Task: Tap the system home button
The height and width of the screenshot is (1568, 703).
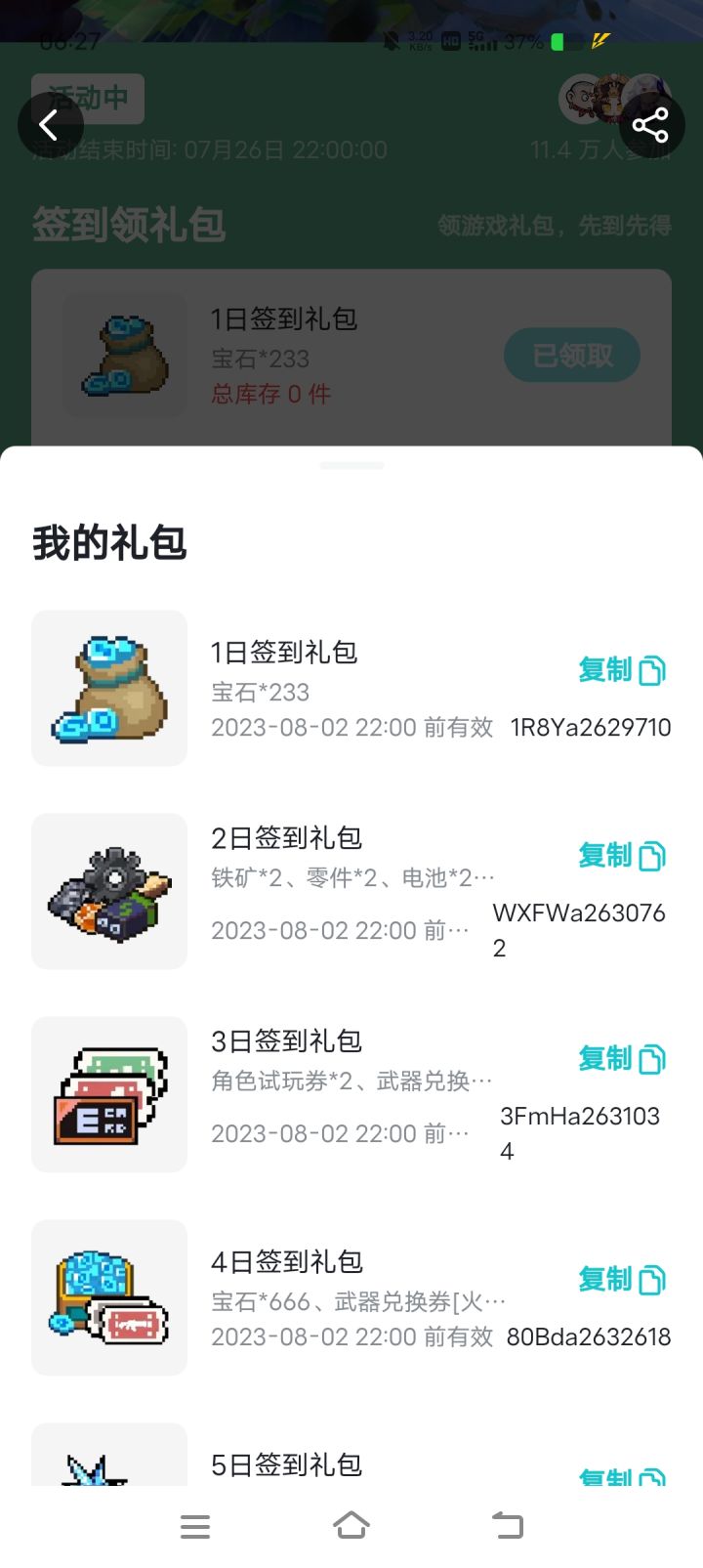Action: click(x=351, y=1526)
